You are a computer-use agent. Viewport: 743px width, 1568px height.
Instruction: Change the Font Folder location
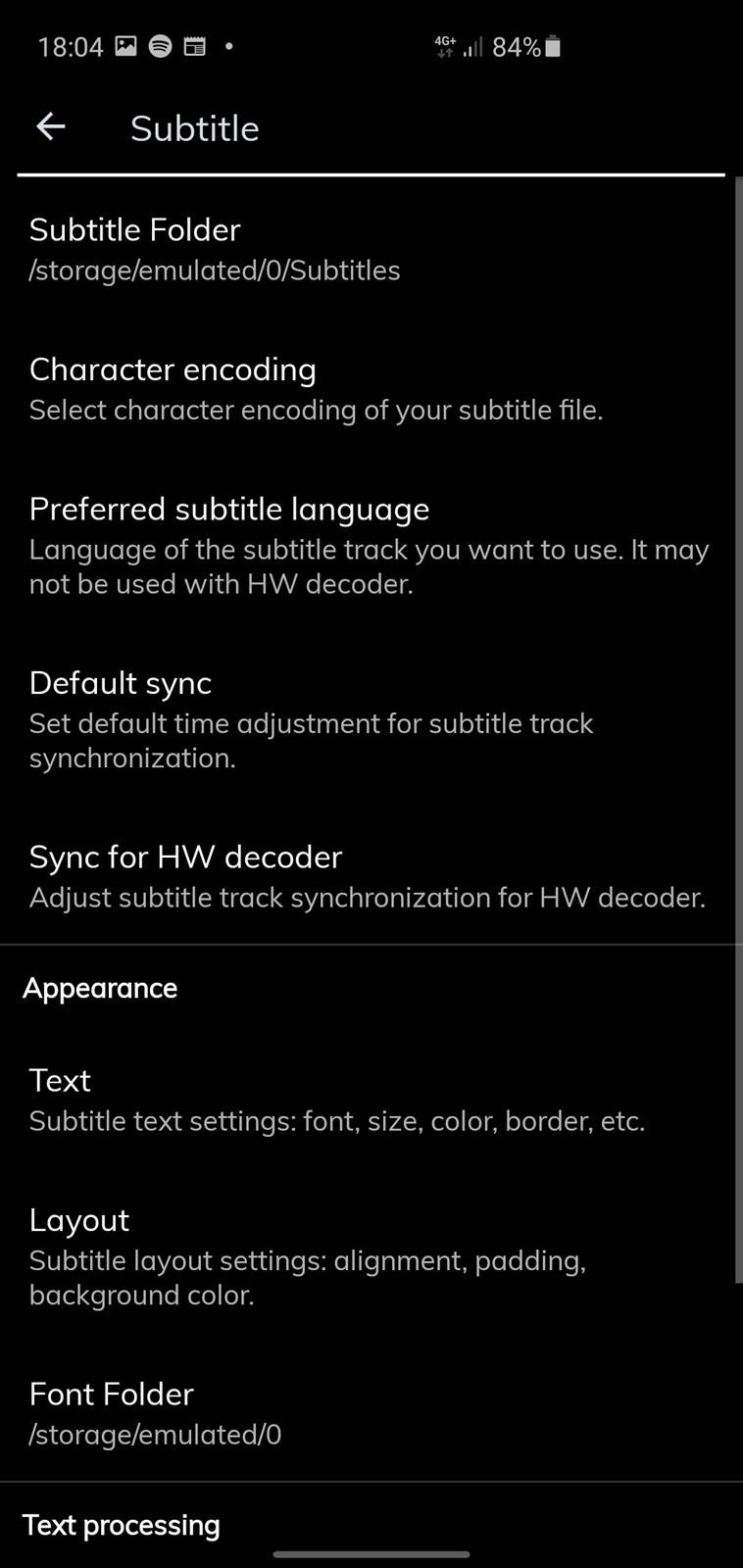point(371,1412)
